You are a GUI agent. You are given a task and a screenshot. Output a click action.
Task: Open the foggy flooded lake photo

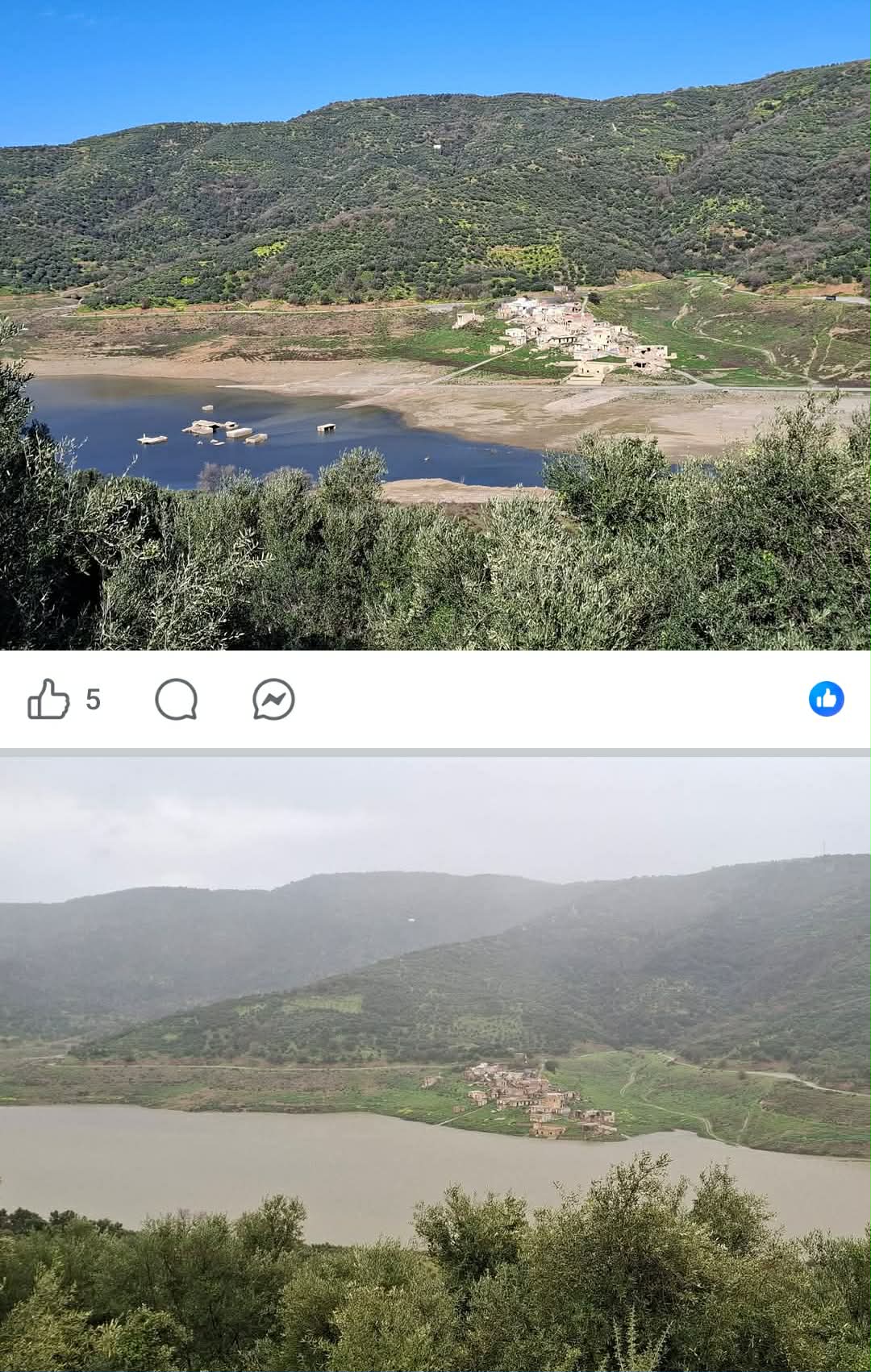tap(435, 1064)
